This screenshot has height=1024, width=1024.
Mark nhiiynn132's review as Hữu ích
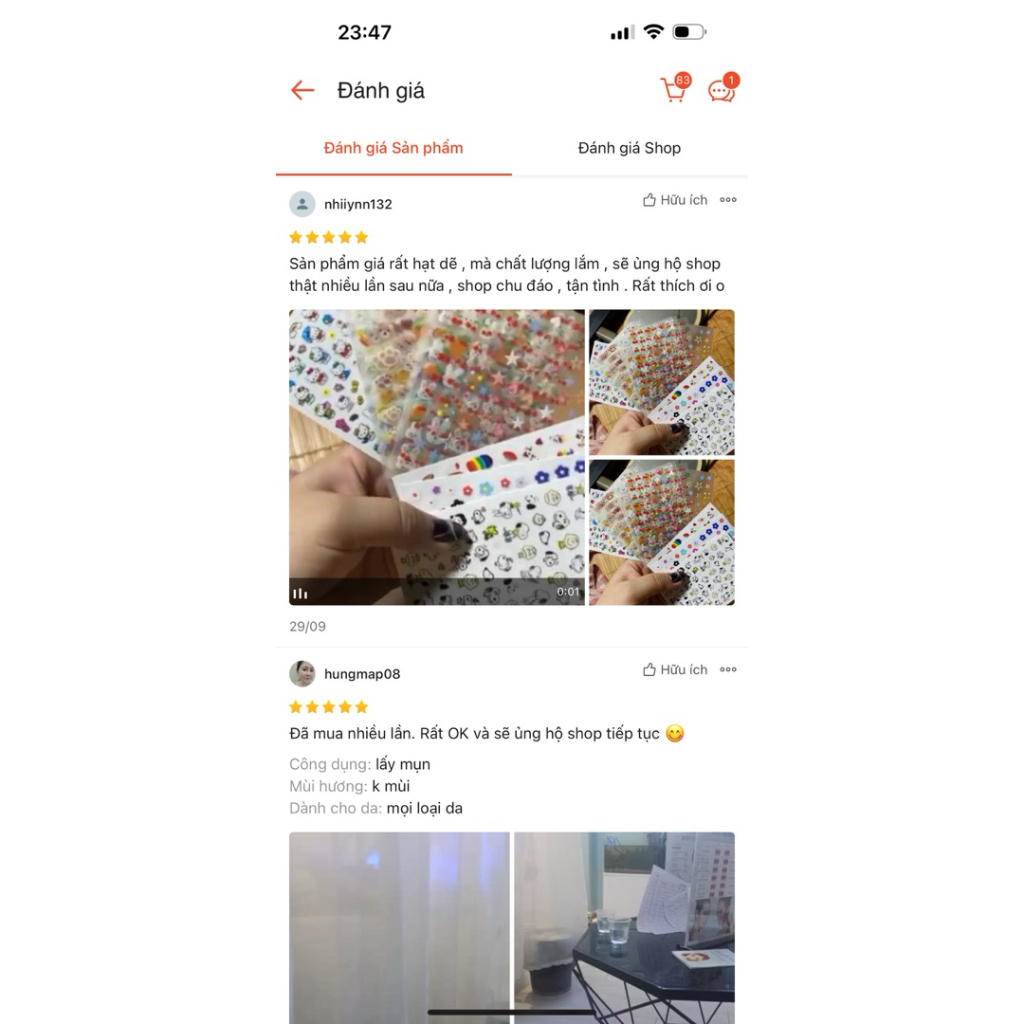[x=675, y=200]
